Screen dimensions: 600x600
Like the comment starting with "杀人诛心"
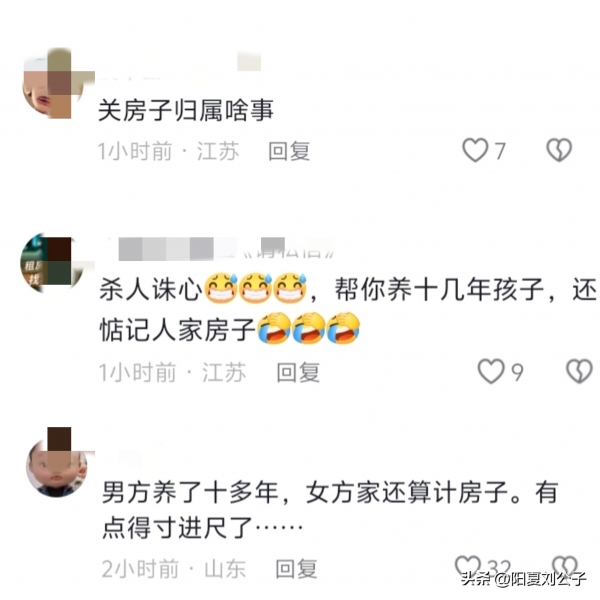coord(491,372)
